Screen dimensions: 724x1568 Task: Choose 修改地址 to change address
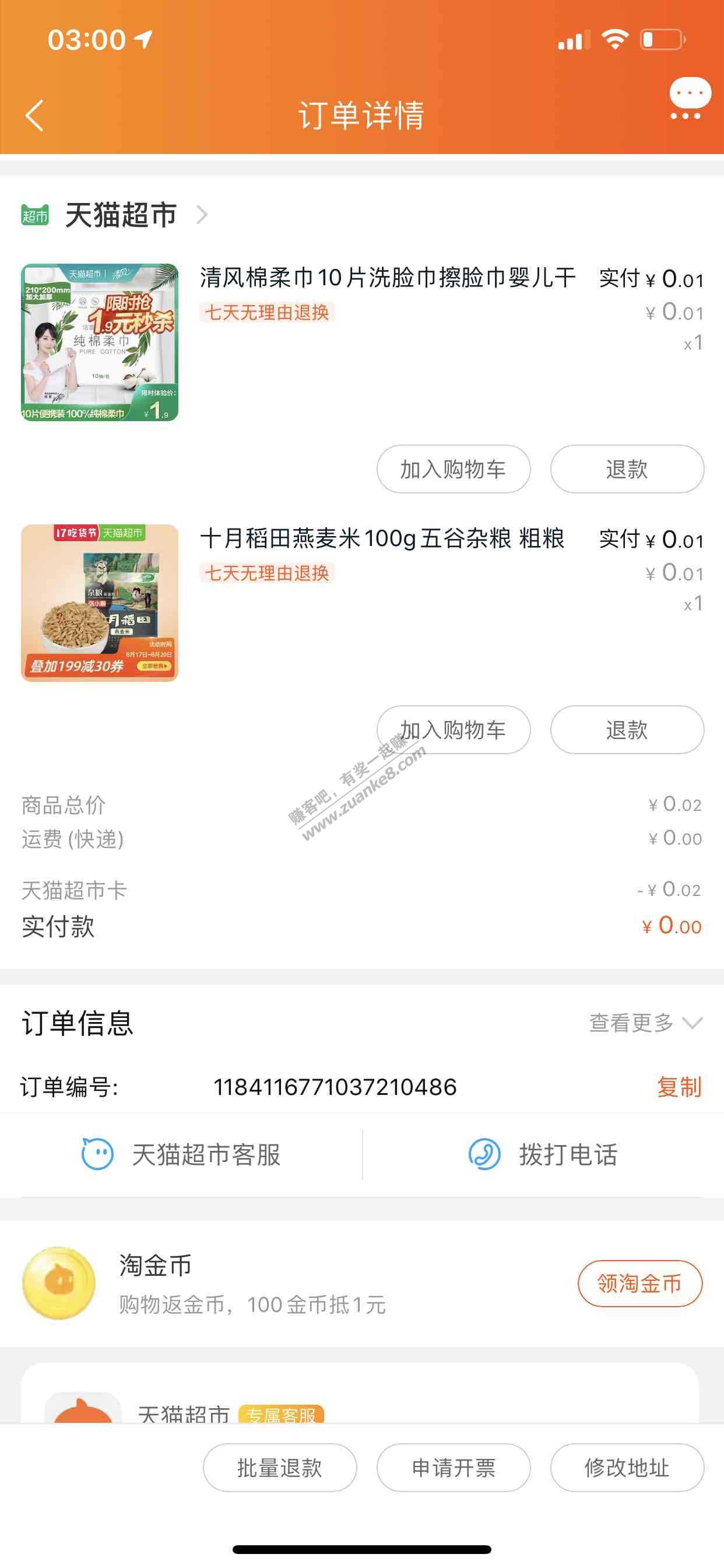(627, 1468)
